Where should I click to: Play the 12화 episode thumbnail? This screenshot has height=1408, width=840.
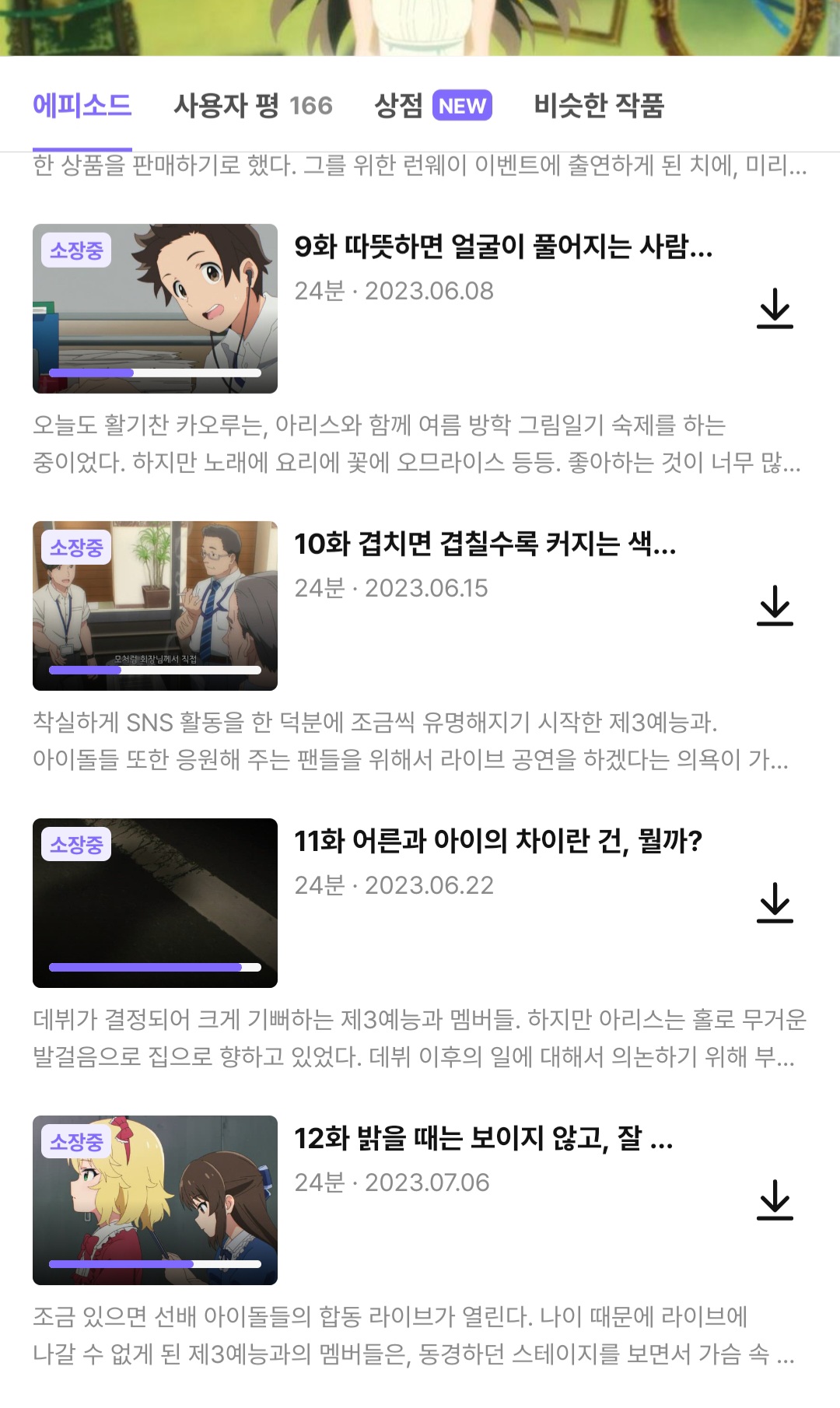(155, 1200)
